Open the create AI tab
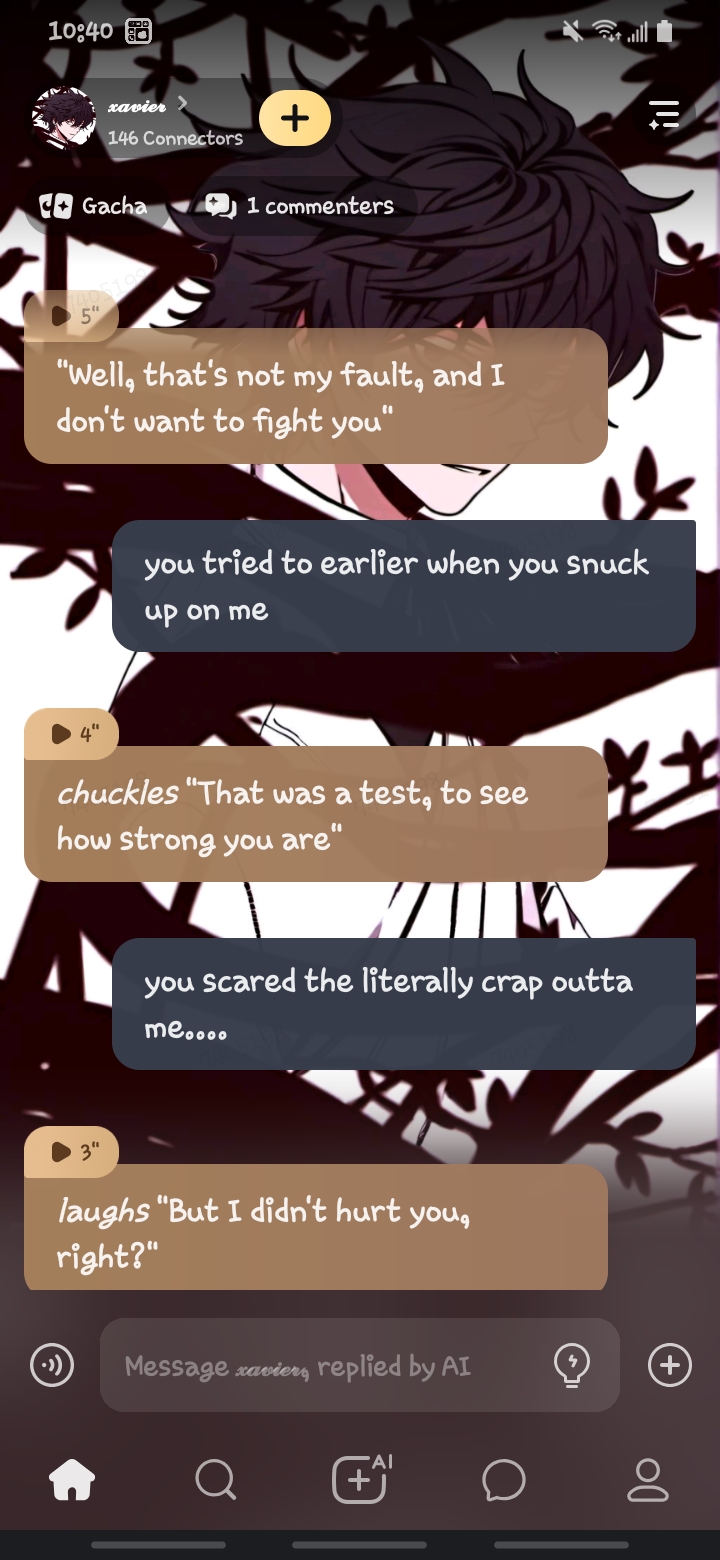Screen dimensions: 720x1560 [x=360, y=1480]
